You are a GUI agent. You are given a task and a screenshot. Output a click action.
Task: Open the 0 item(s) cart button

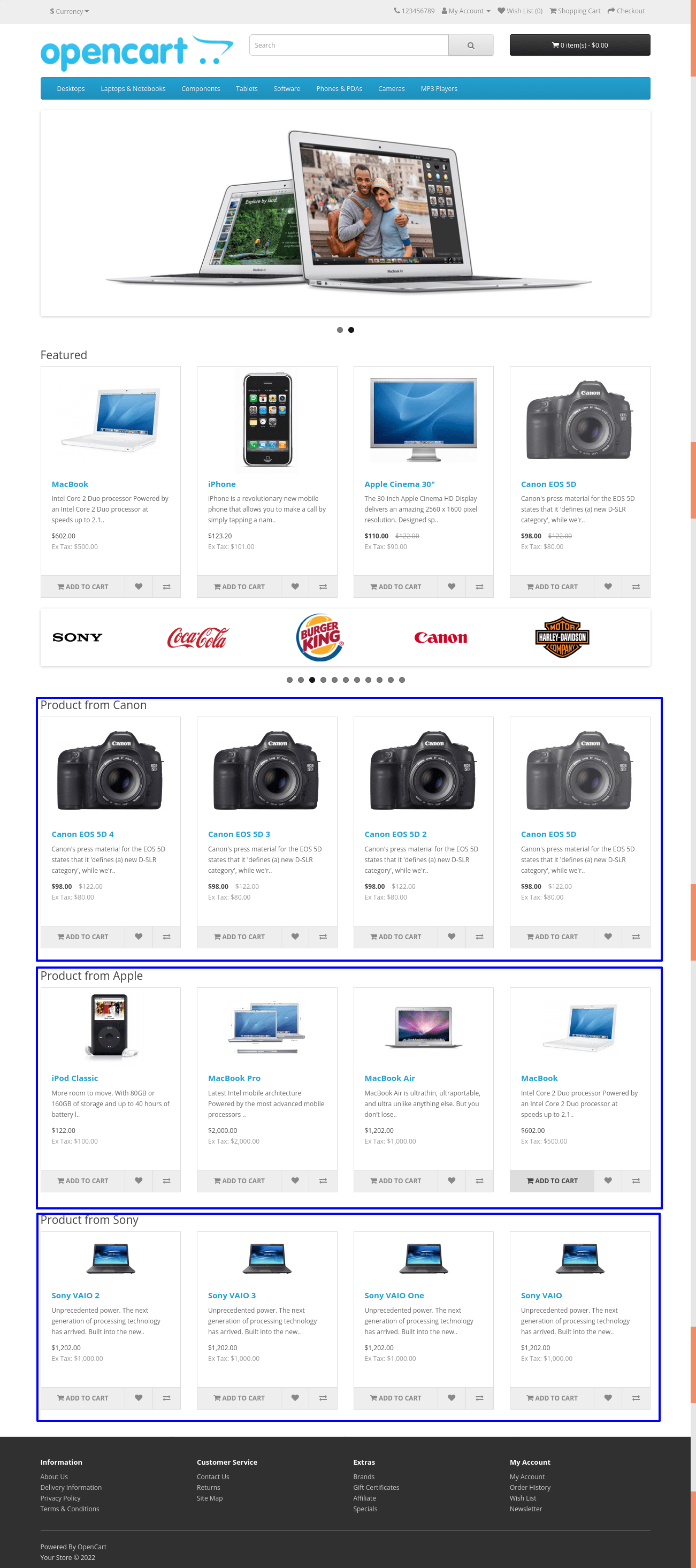click(x=579, y=45)
